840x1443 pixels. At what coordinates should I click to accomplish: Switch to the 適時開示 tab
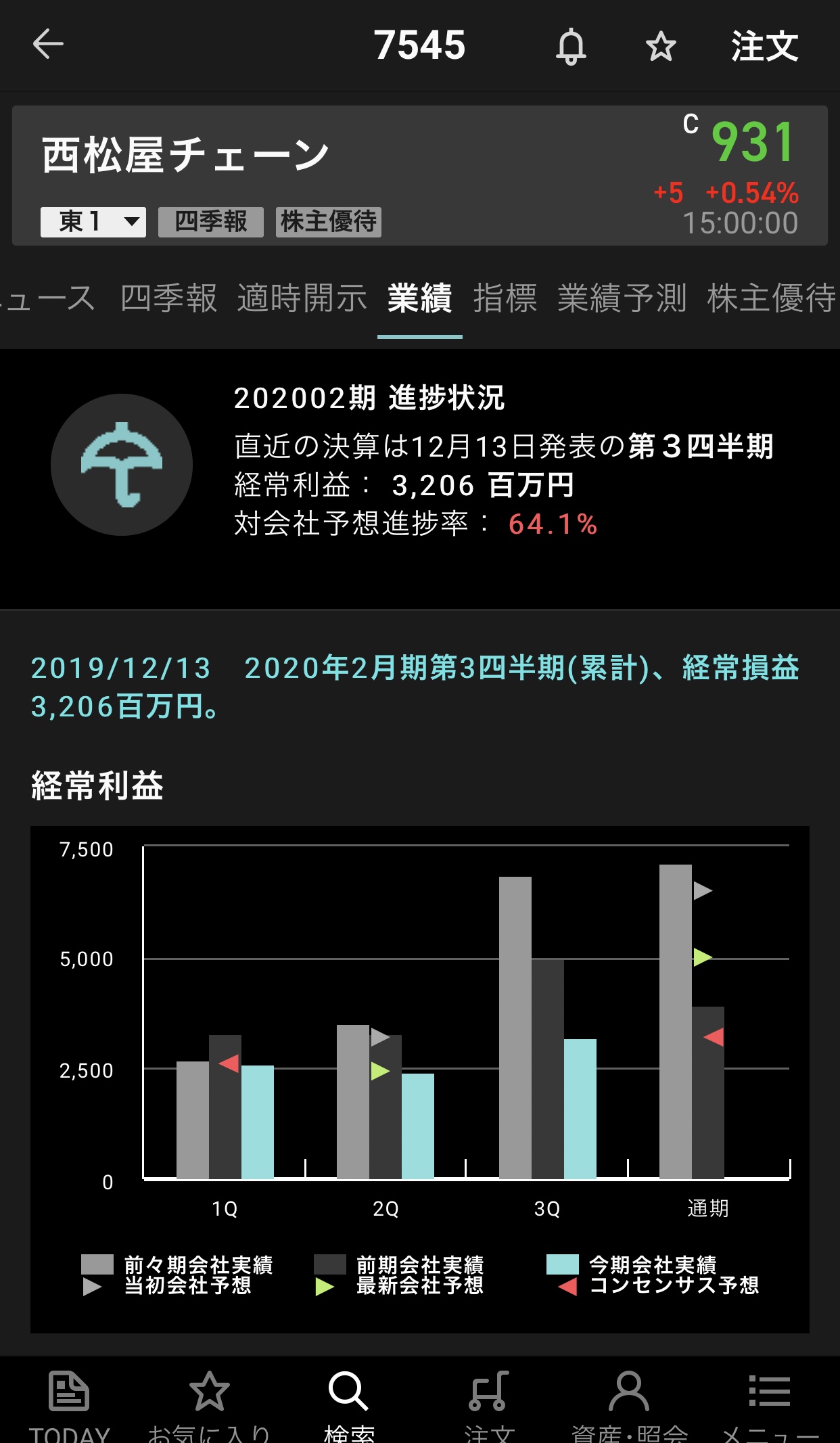[x=302, y=298]
